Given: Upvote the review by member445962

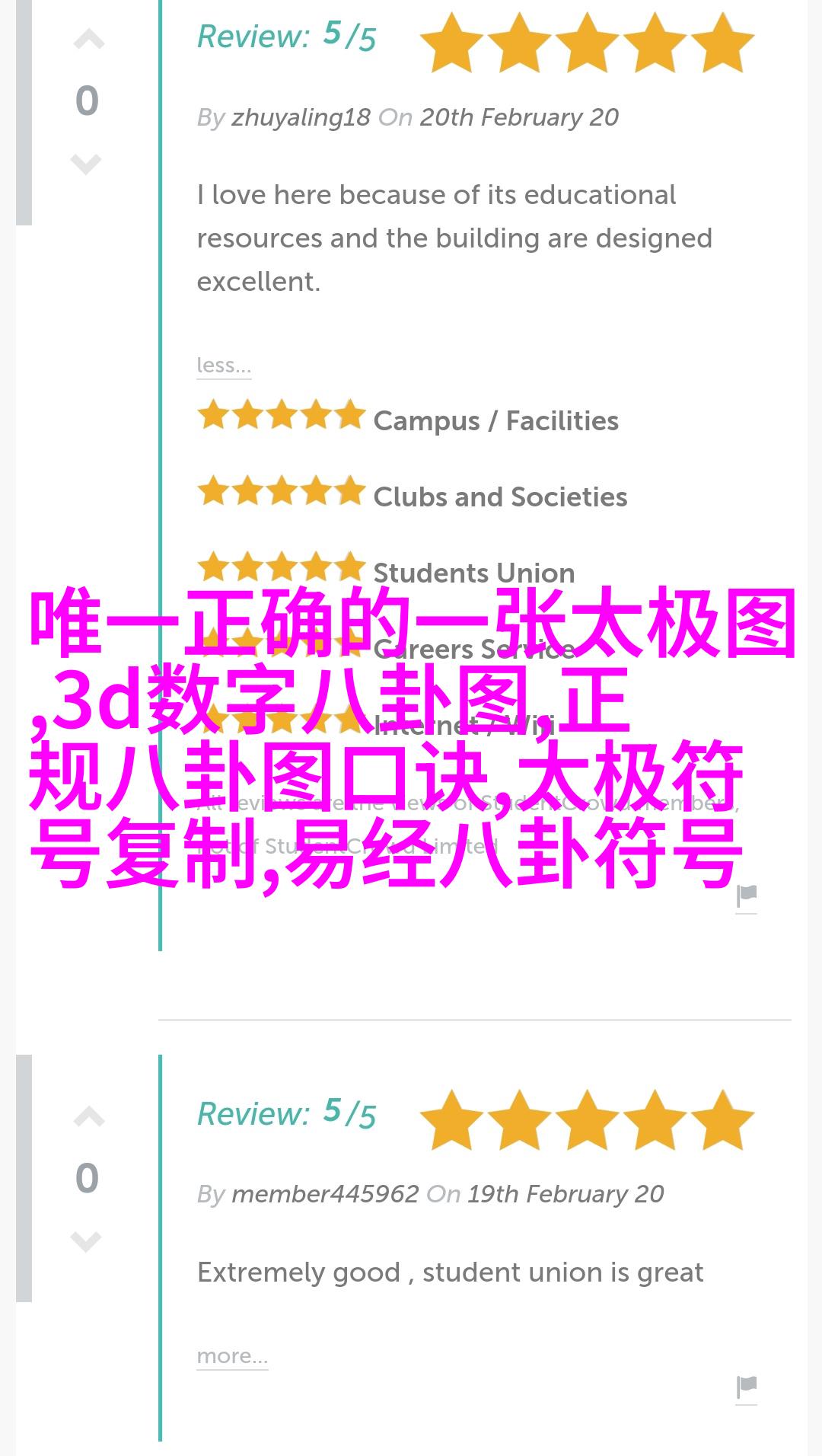Looking at the screenshot, I should click(88, 1118).
